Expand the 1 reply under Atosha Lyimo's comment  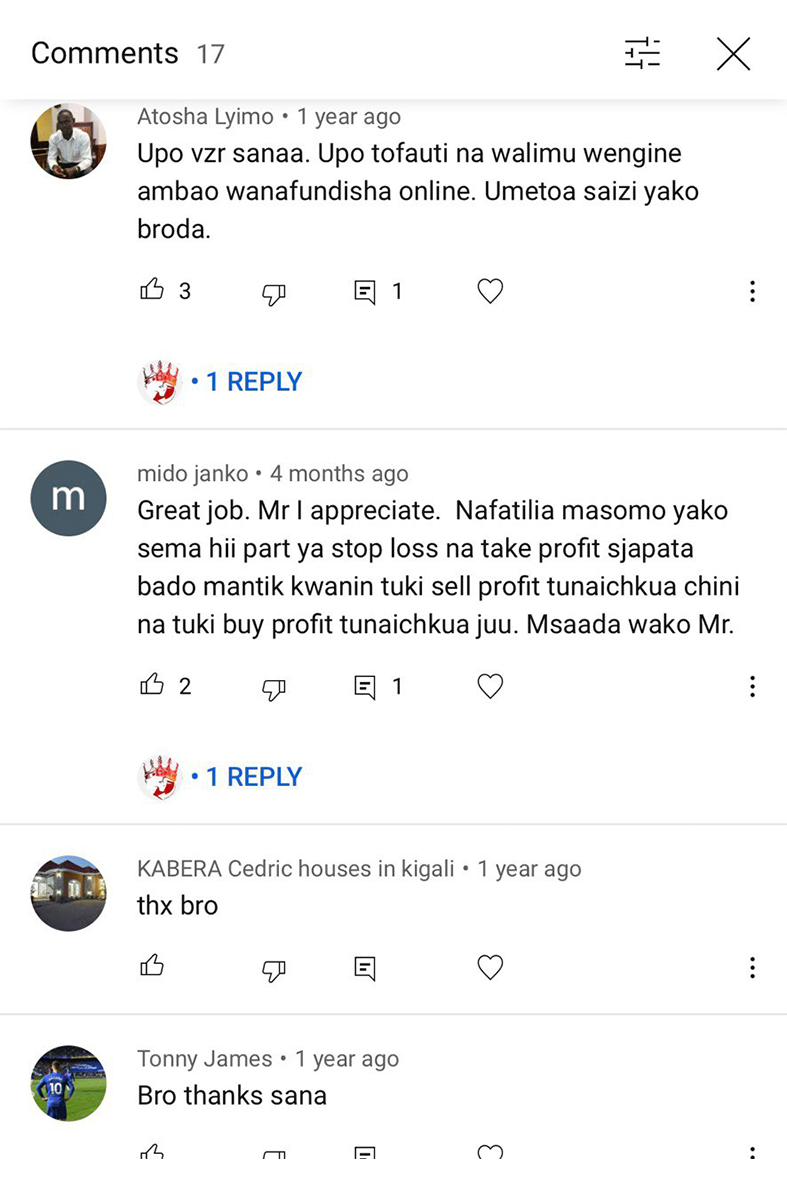pos(253,381)
